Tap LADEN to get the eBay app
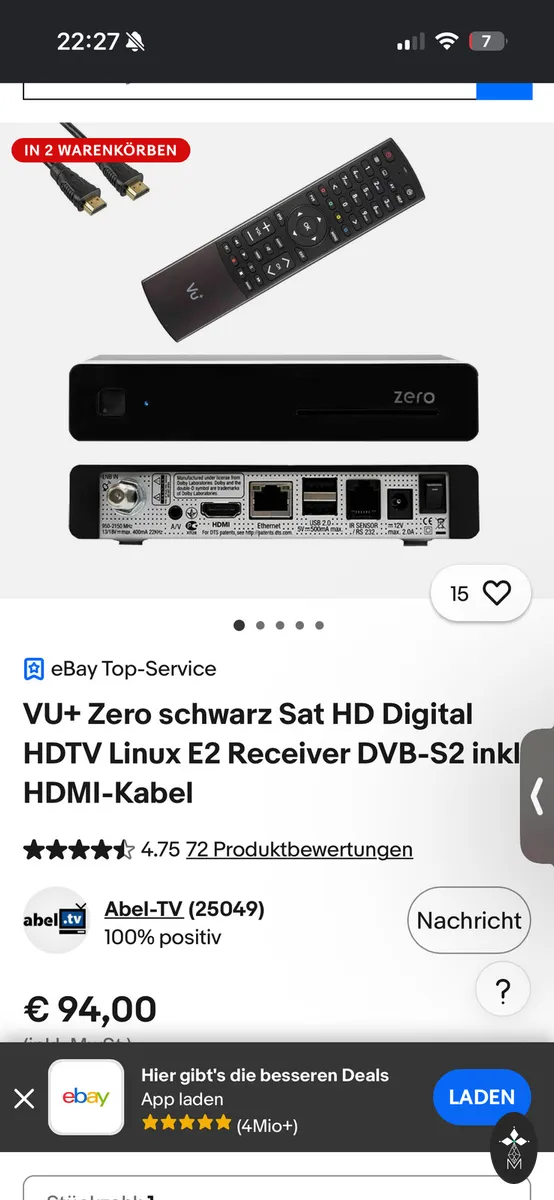 [481, 1097]
